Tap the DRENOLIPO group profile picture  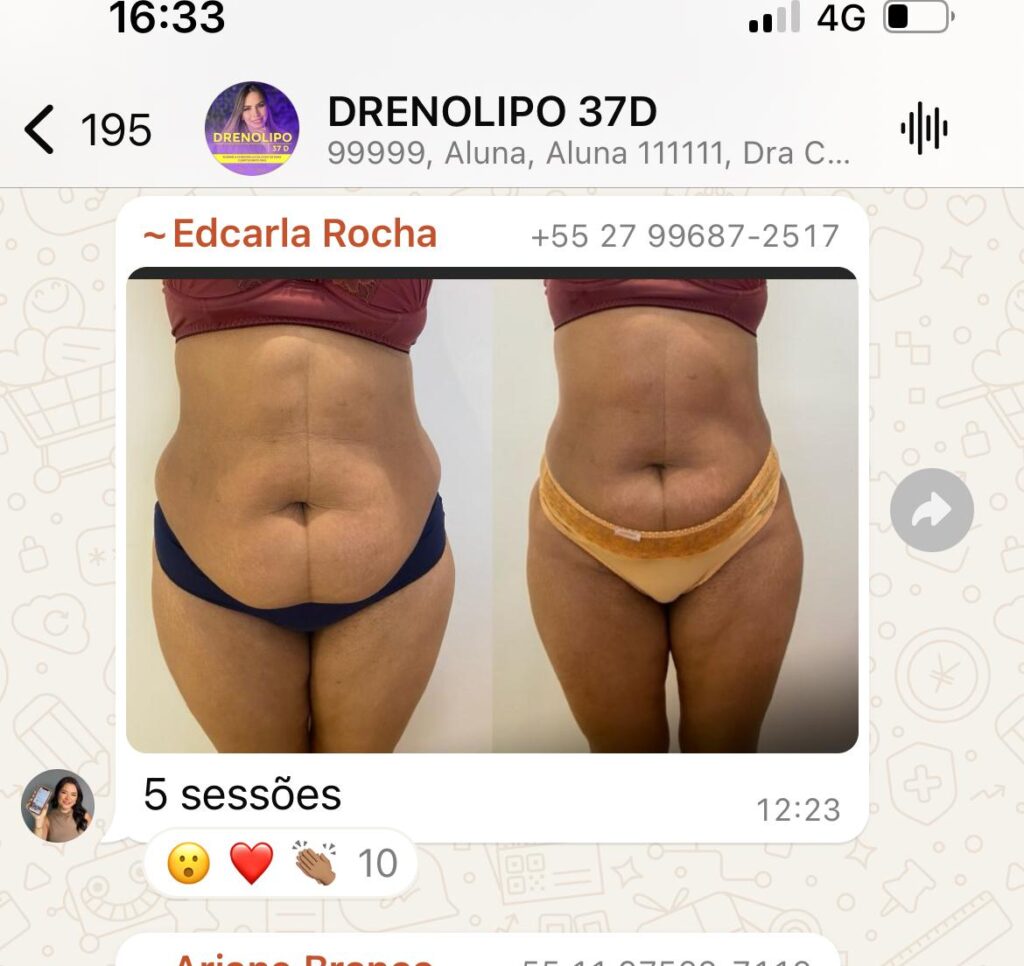pos(251,129)
